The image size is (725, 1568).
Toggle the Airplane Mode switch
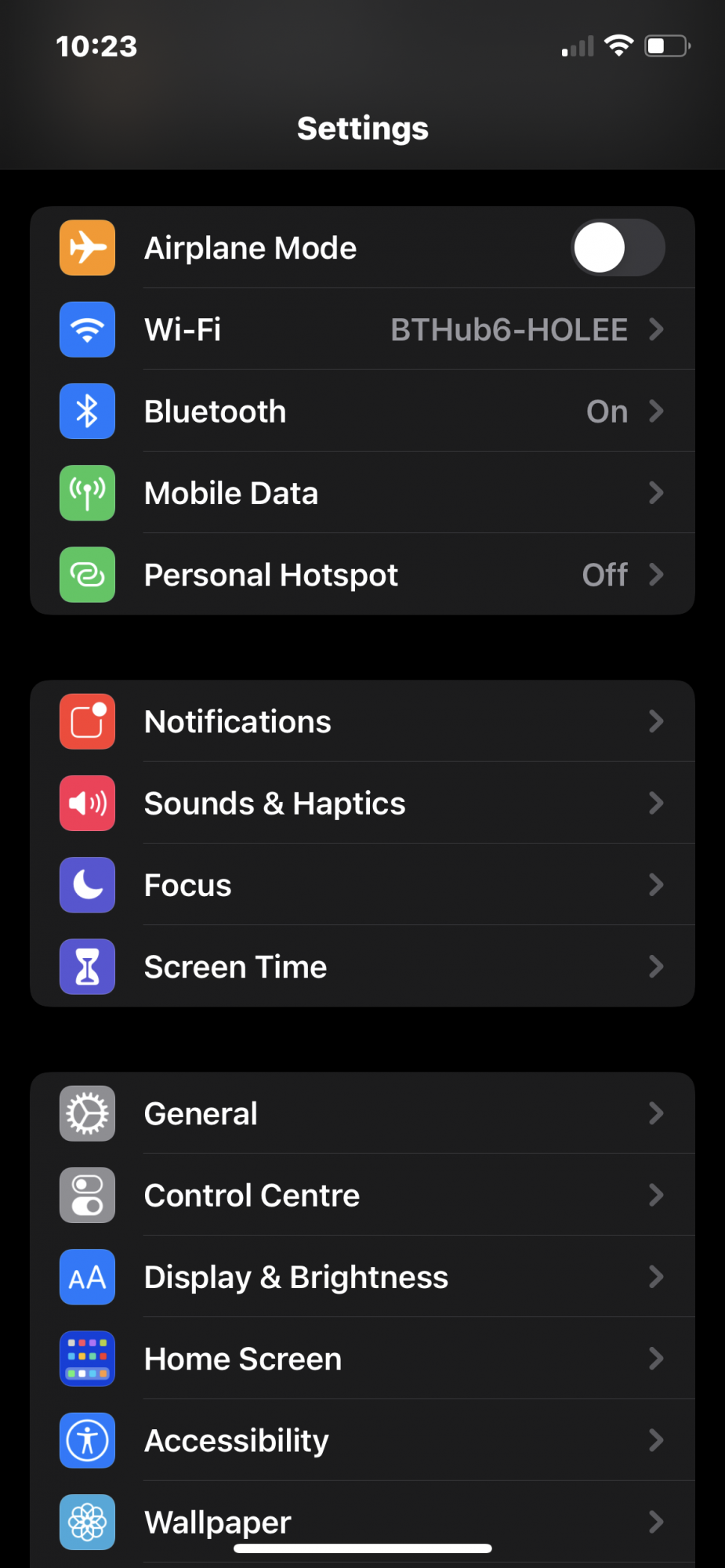click(618, 248)
